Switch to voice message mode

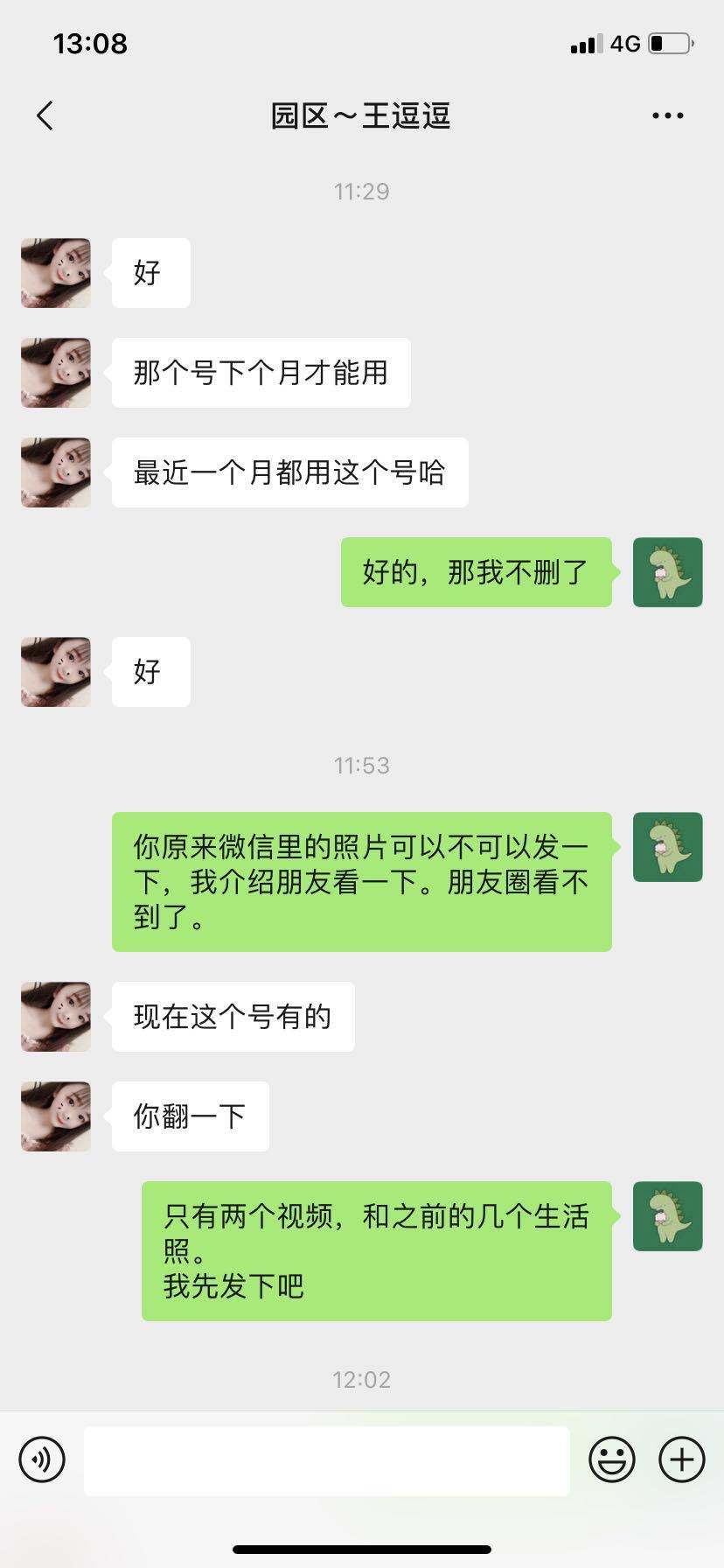coord(42,1459)
